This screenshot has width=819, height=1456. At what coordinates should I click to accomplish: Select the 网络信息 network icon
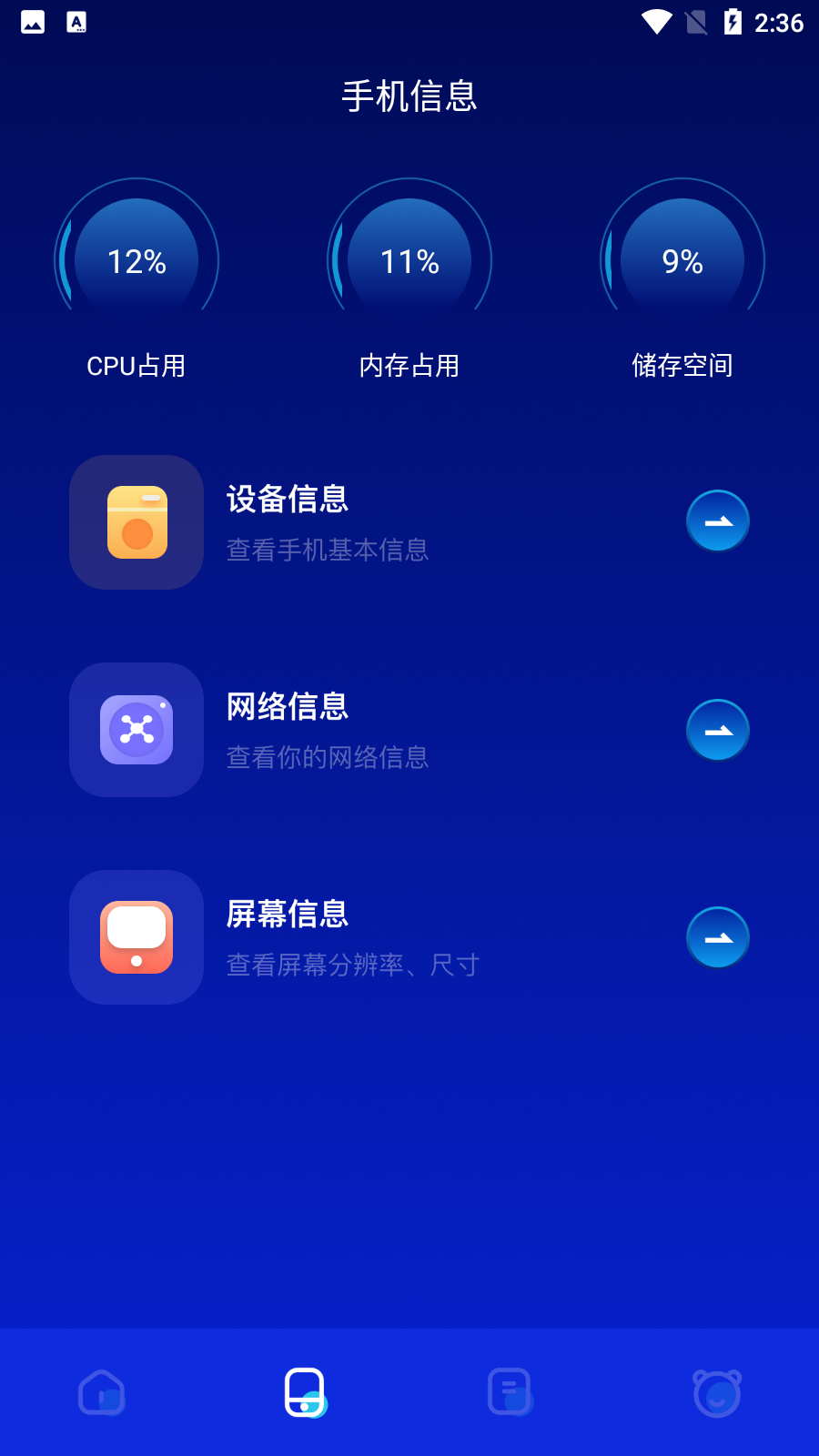point(136,730)
